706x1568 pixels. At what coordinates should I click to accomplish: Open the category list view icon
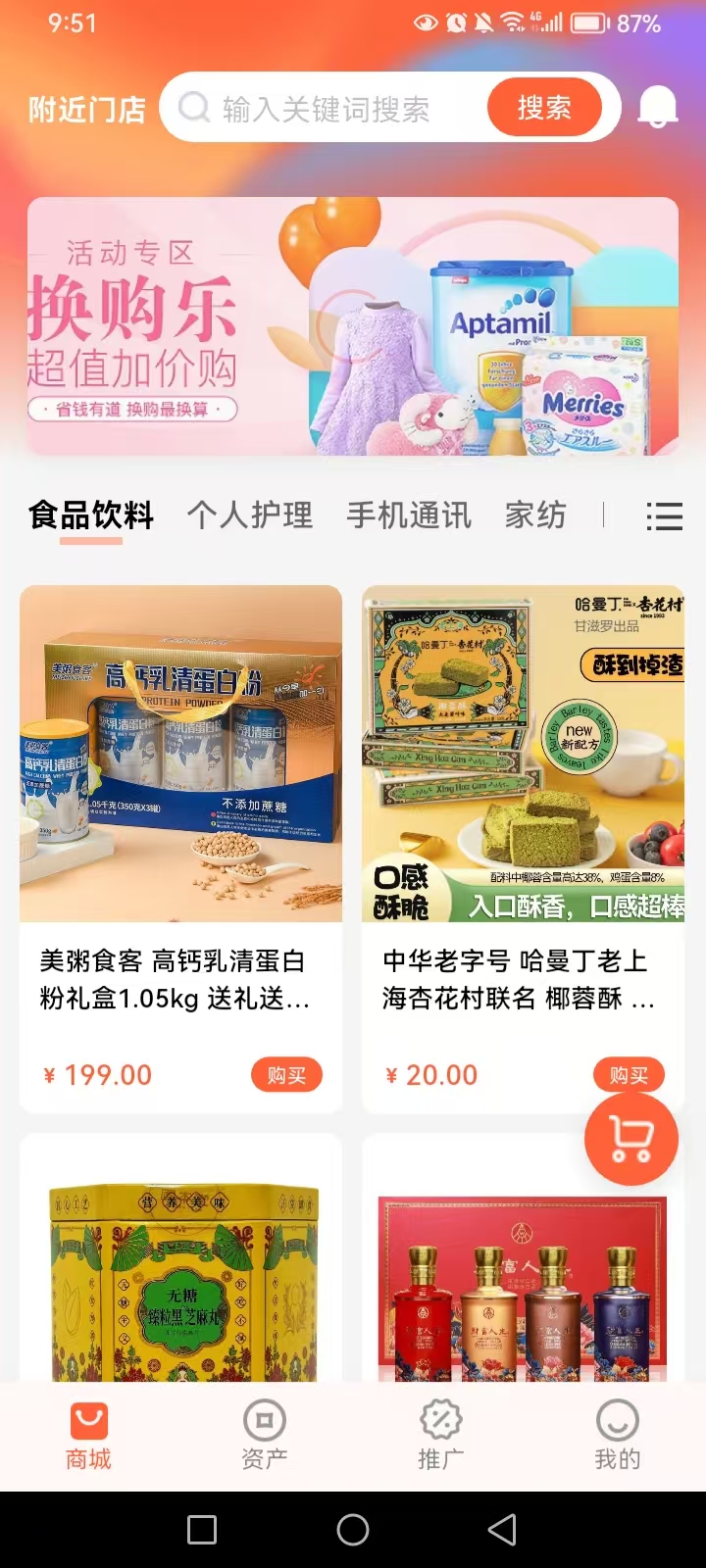pyautogui.click(x=664, y=516)
